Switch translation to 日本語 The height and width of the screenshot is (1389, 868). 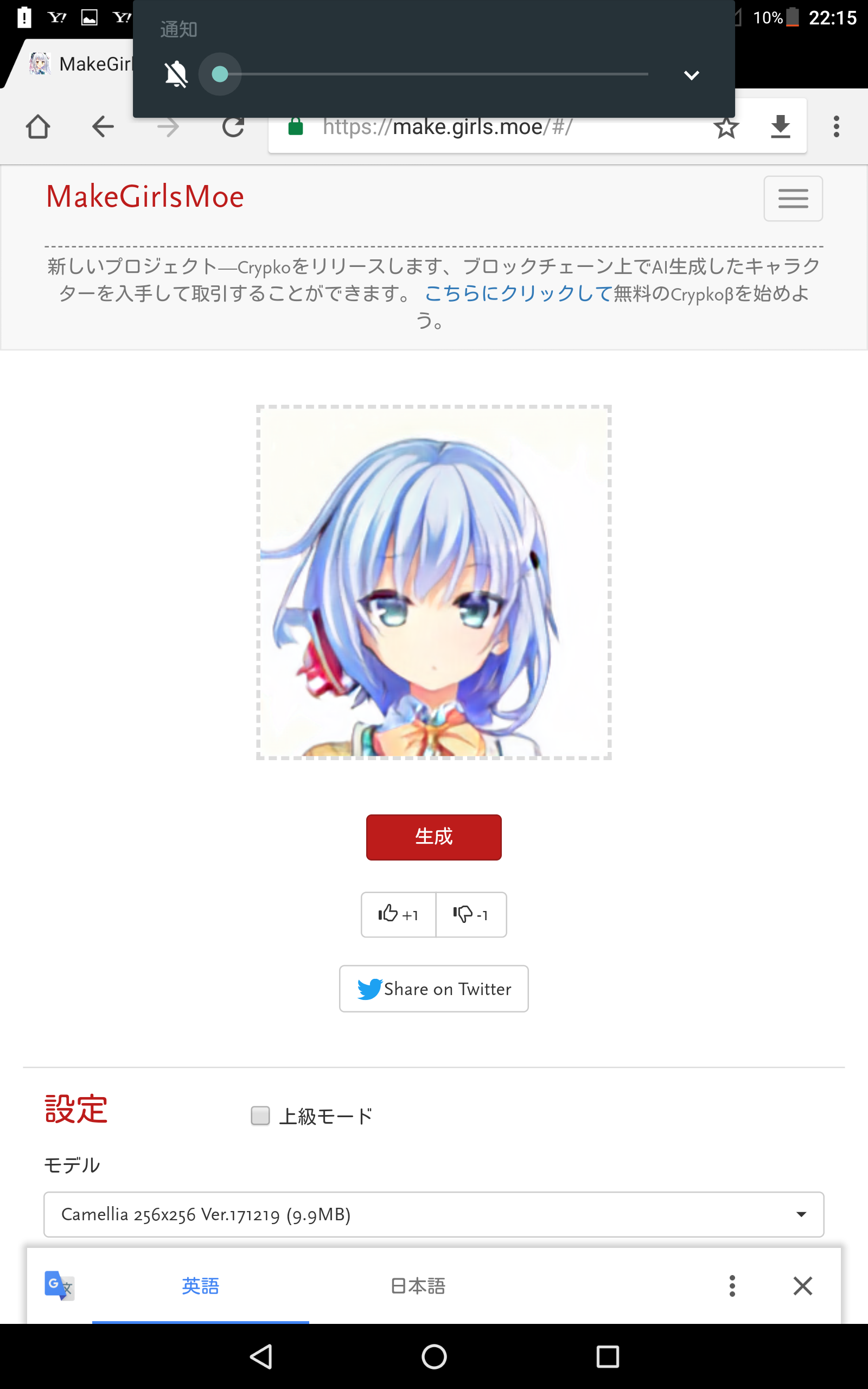tap(418, 1286)
